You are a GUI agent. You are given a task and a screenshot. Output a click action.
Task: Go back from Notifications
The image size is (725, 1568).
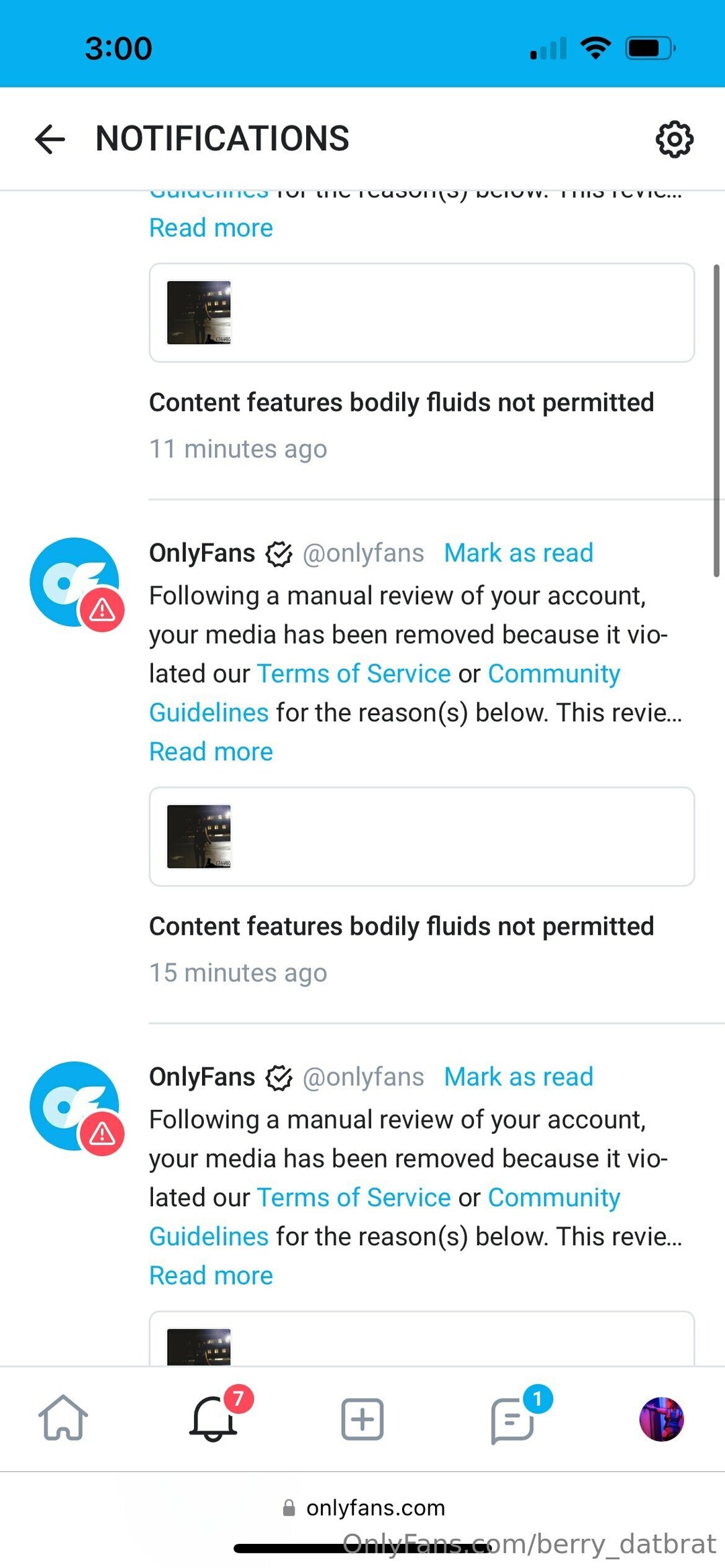(x=50, y=139)
